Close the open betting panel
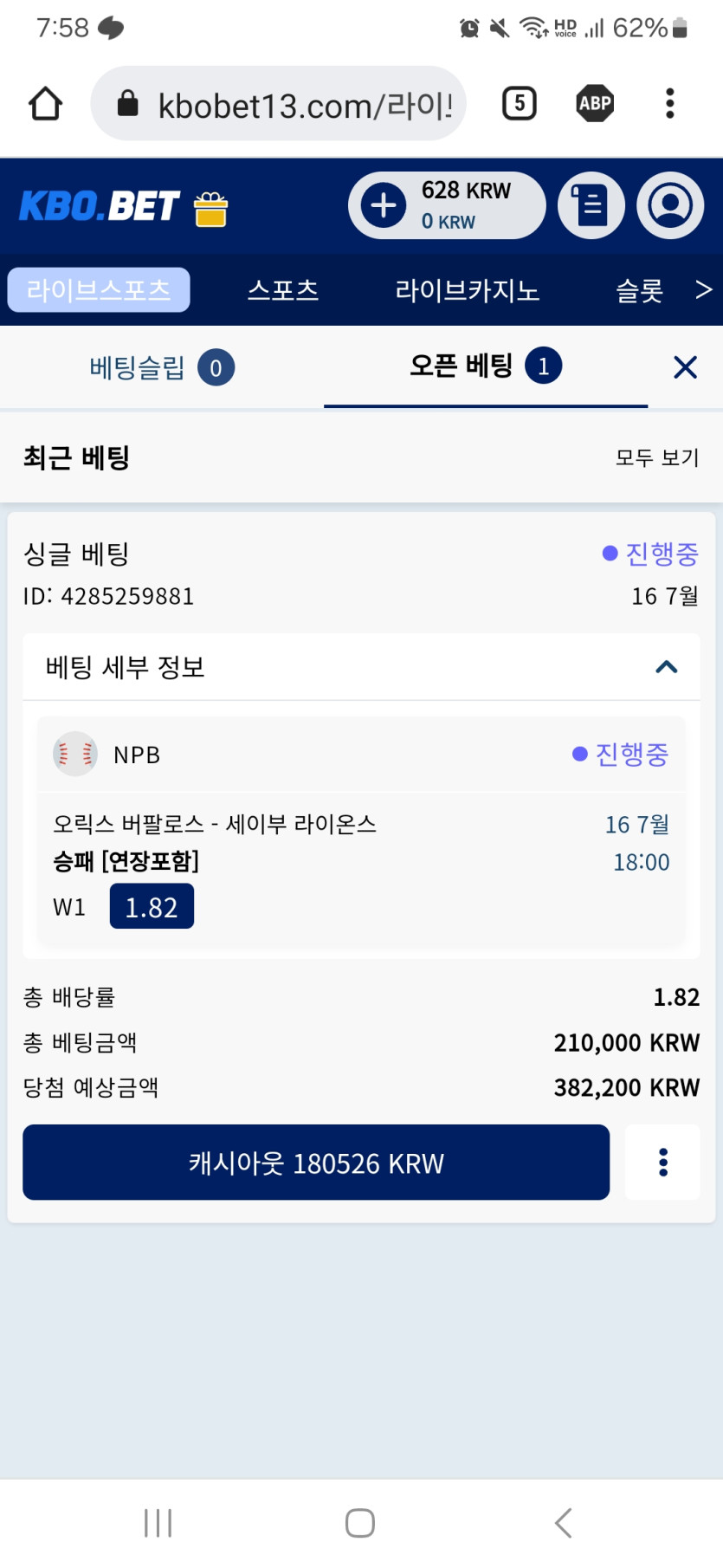This screenshot has height=1568, width=723. click(685, 367)
